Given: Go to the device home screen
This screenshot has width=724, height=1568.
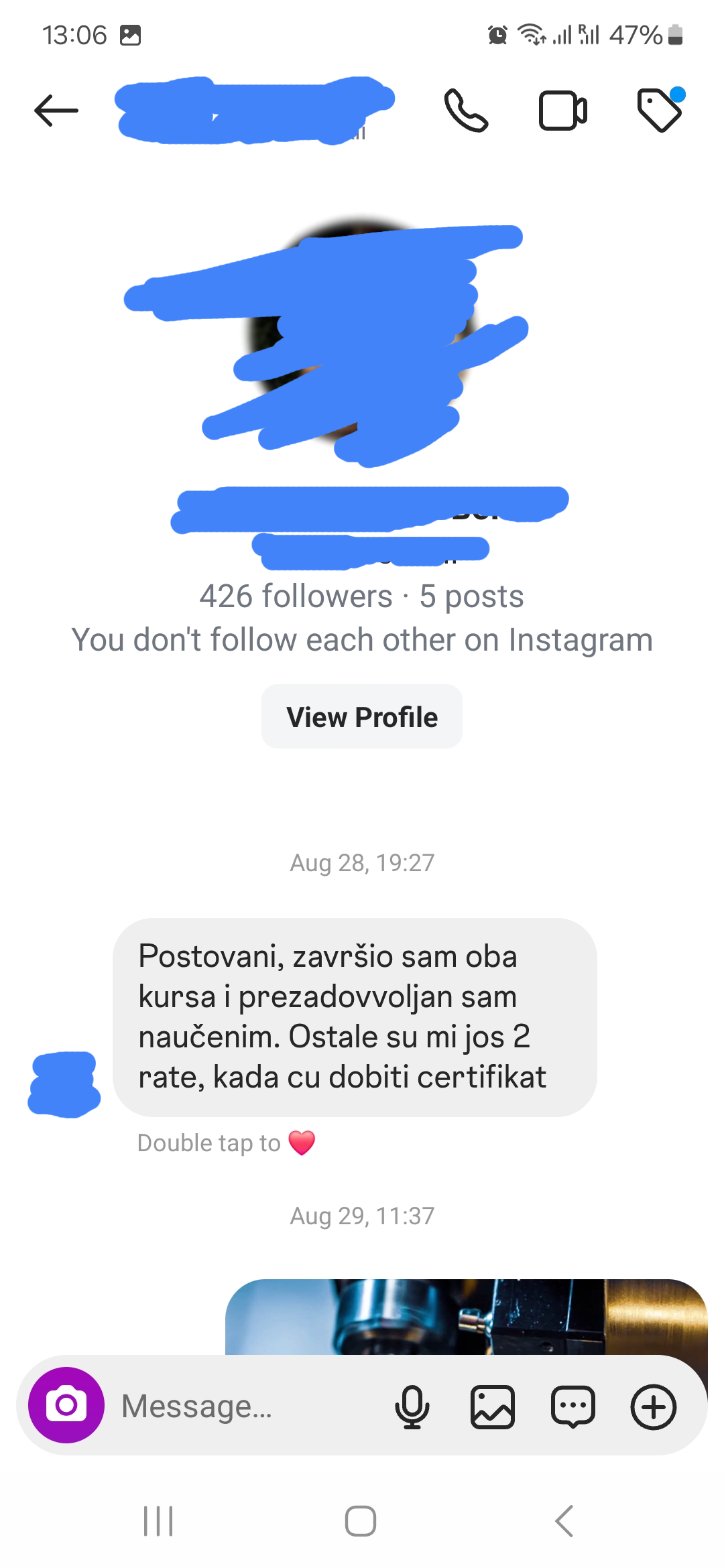Looking at the screenshot, I should pyautogui.click(x=361, y=1521).
